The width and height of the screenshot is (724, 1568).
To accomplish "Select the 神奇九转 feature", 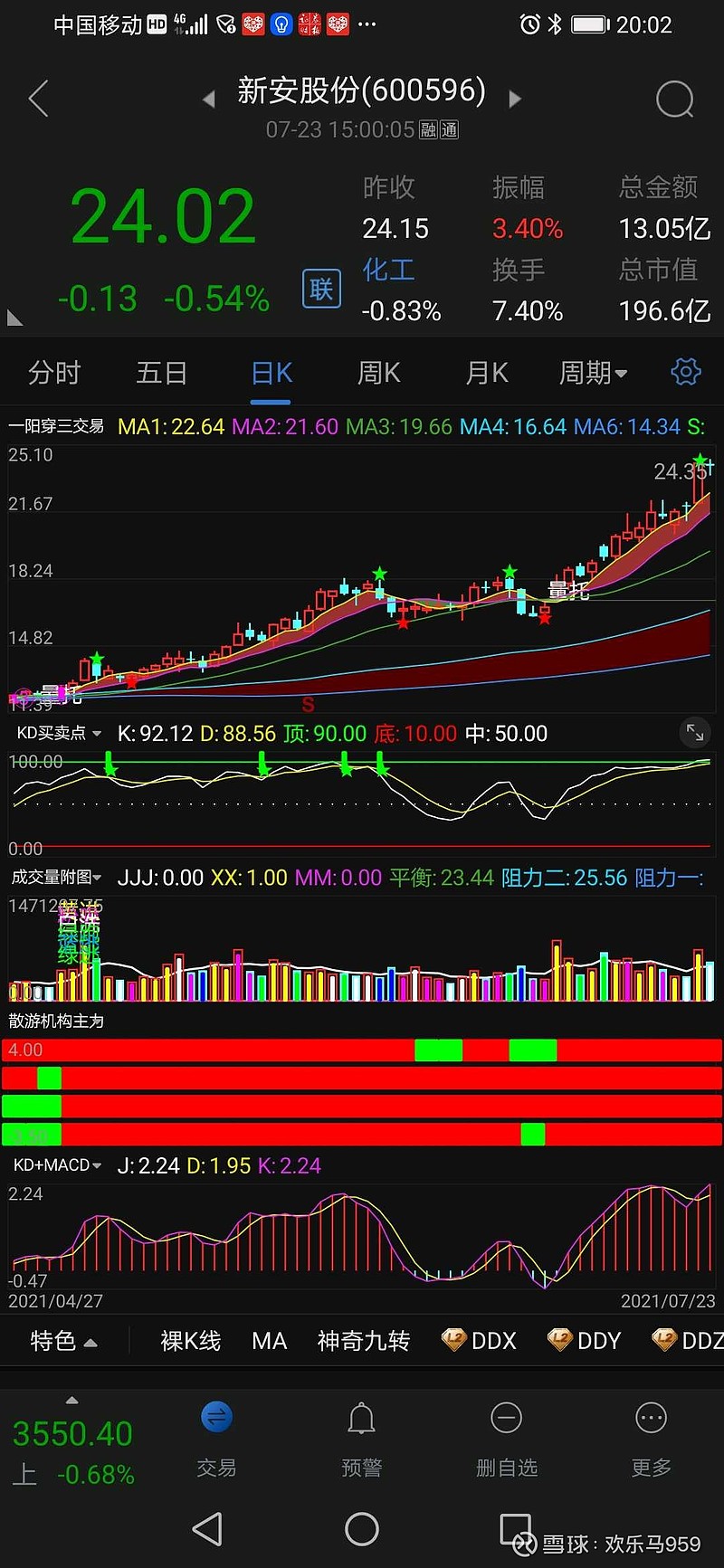I will [x=360, y=1340].
